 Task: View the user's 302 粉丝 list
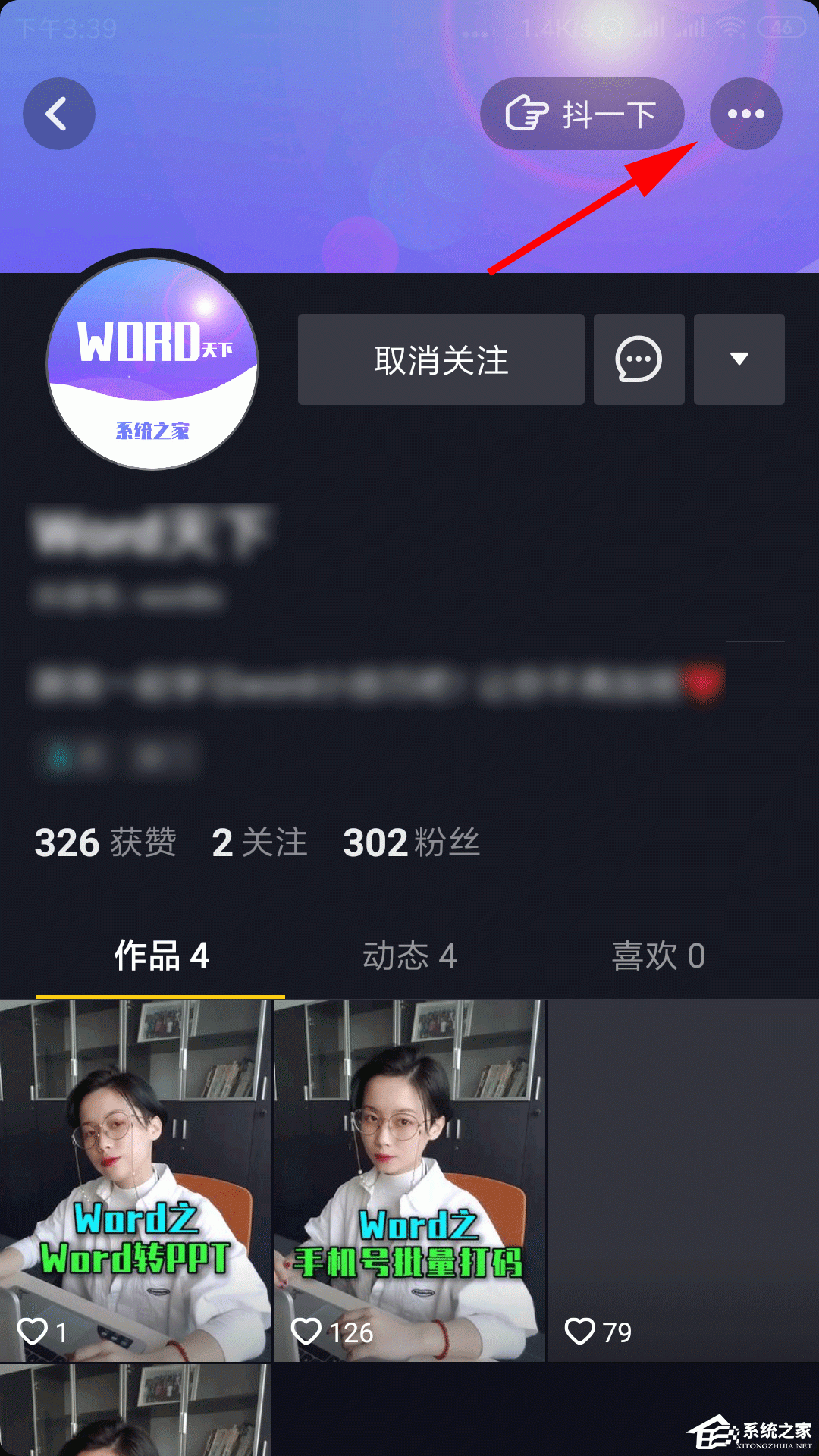[x=412, y=842]
